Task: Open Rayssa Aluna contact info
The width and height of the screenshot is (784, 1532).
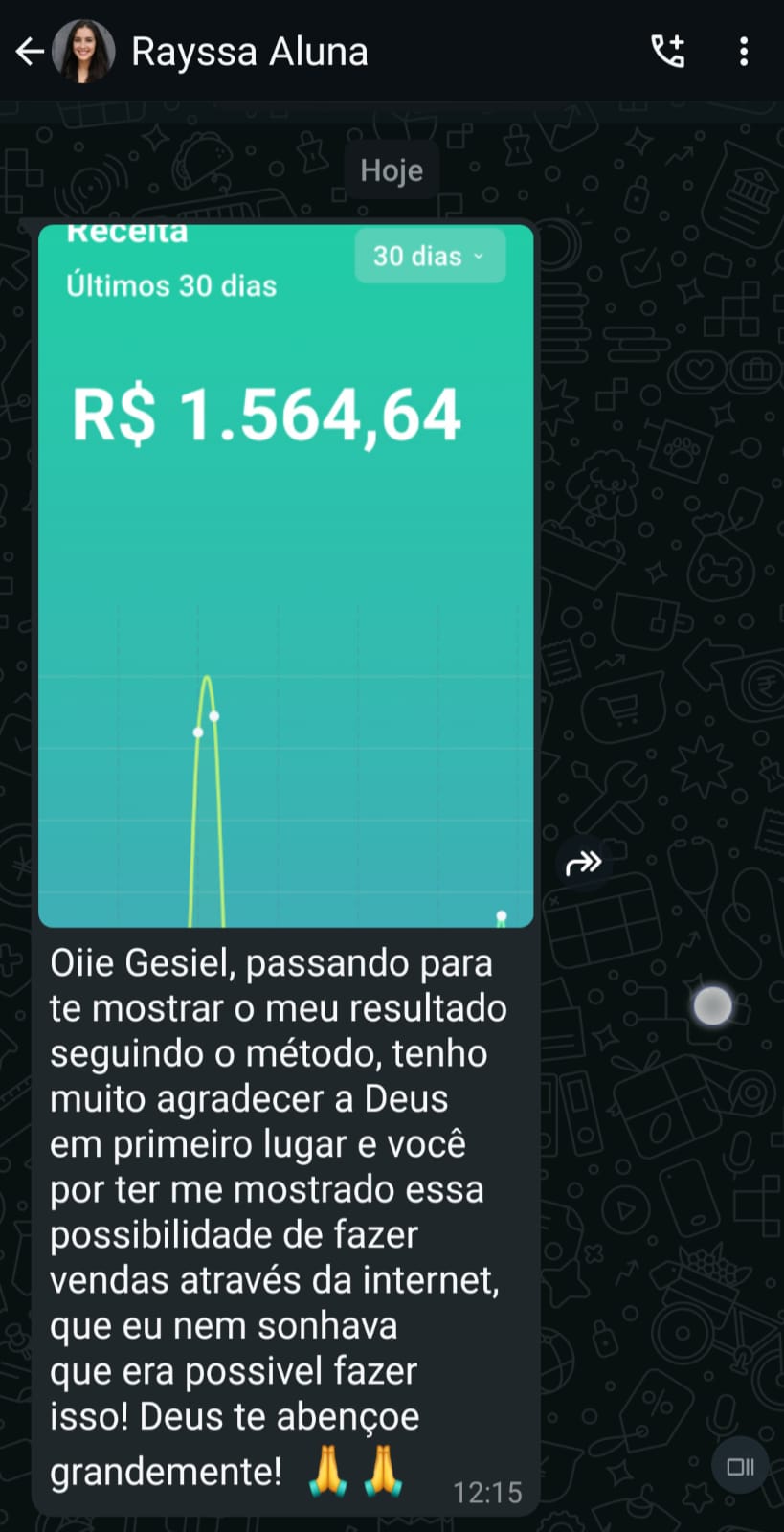Action: coord(249,52)
